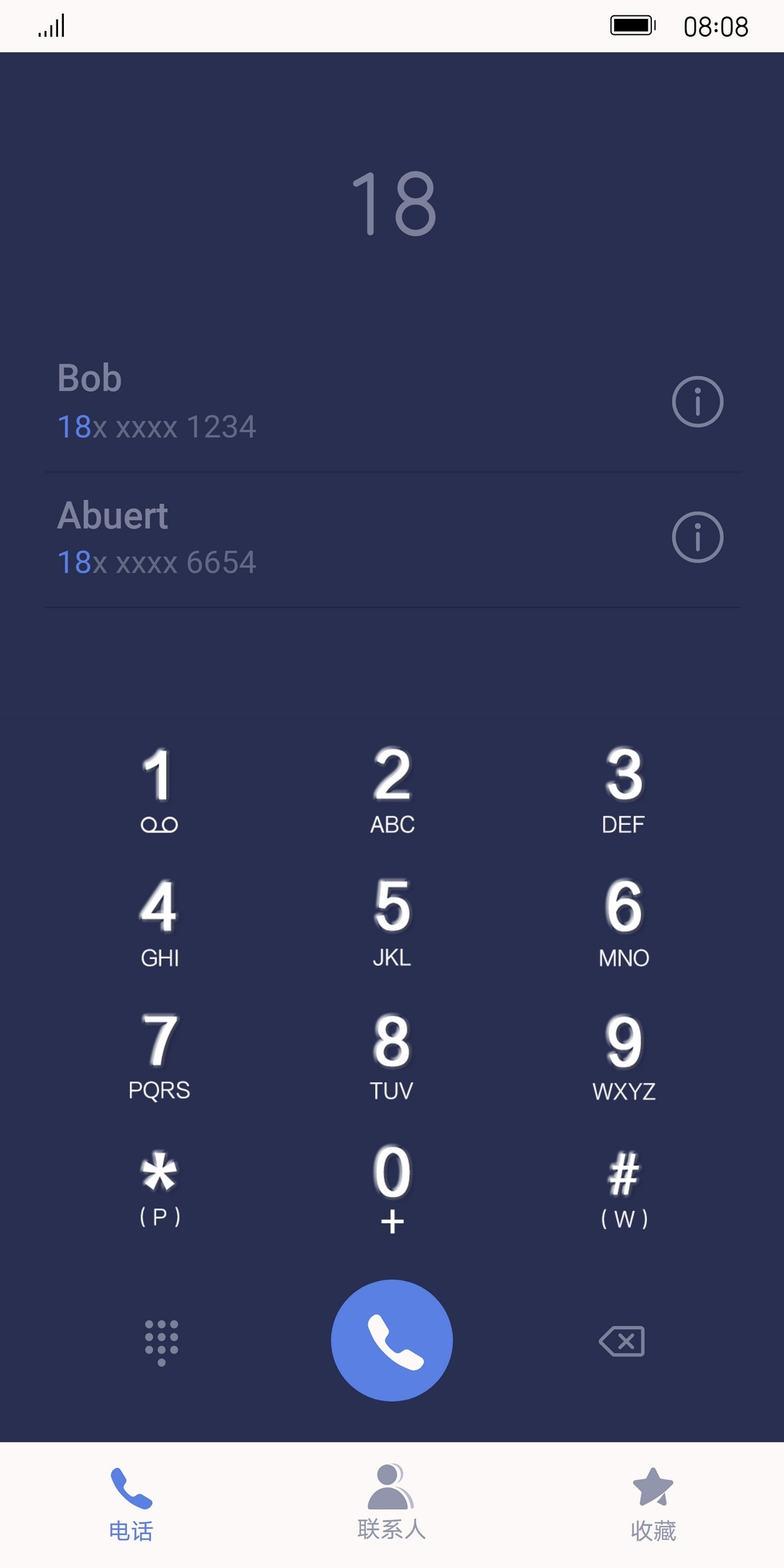Open info details for Bob
This screenshot has width=784, height=1568.
pyautogui.click(x=697, y=402)
